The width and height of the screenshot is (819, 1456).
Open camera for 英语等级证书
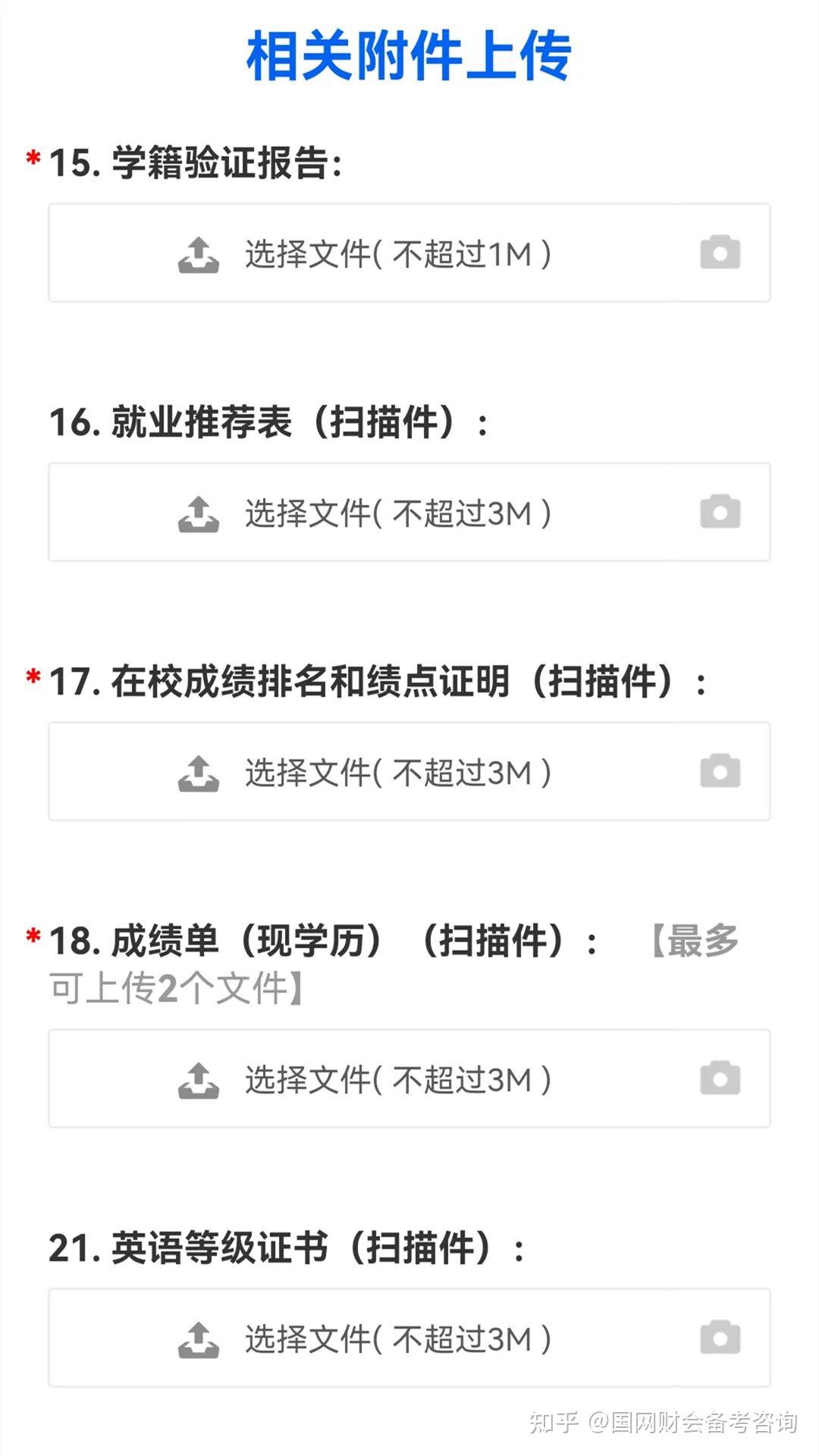click(720, 1338)
